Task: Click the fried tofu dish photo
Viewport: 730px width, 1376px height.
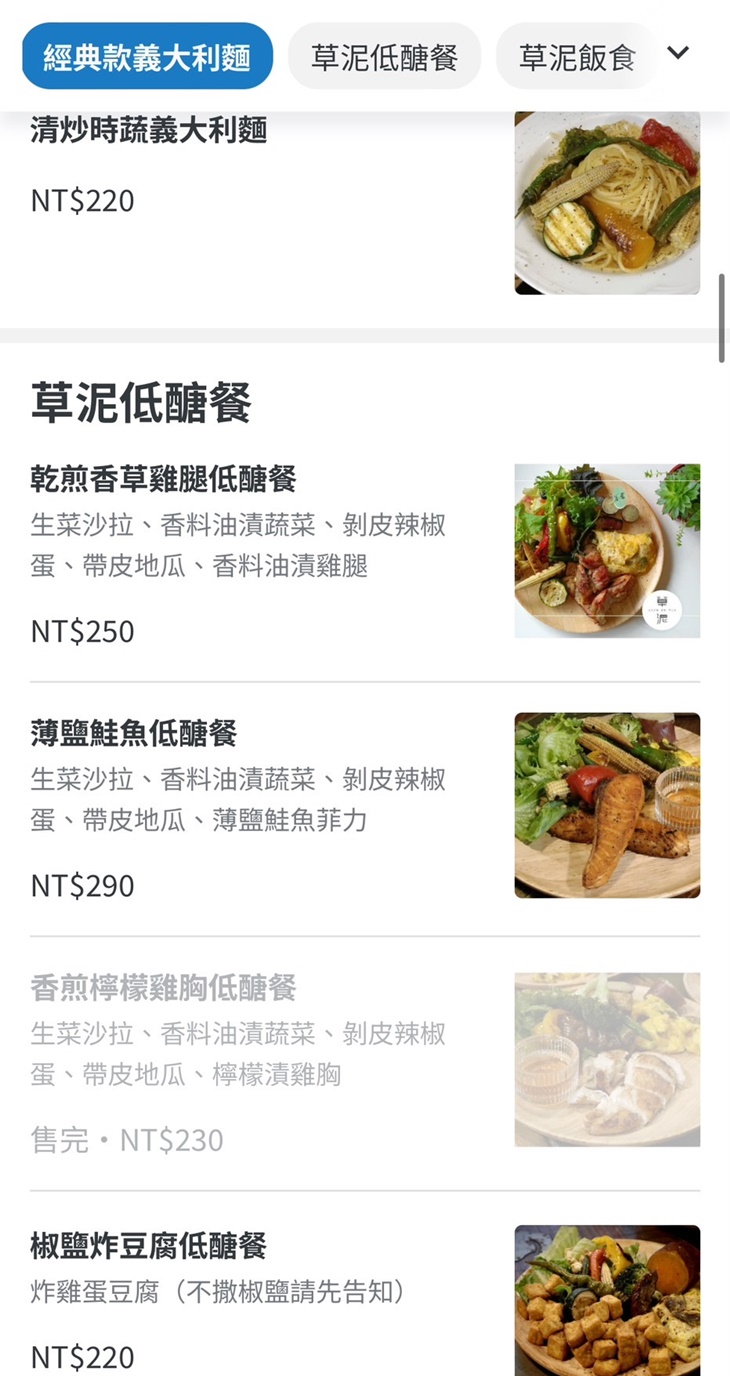Action: pos(606,1300)
